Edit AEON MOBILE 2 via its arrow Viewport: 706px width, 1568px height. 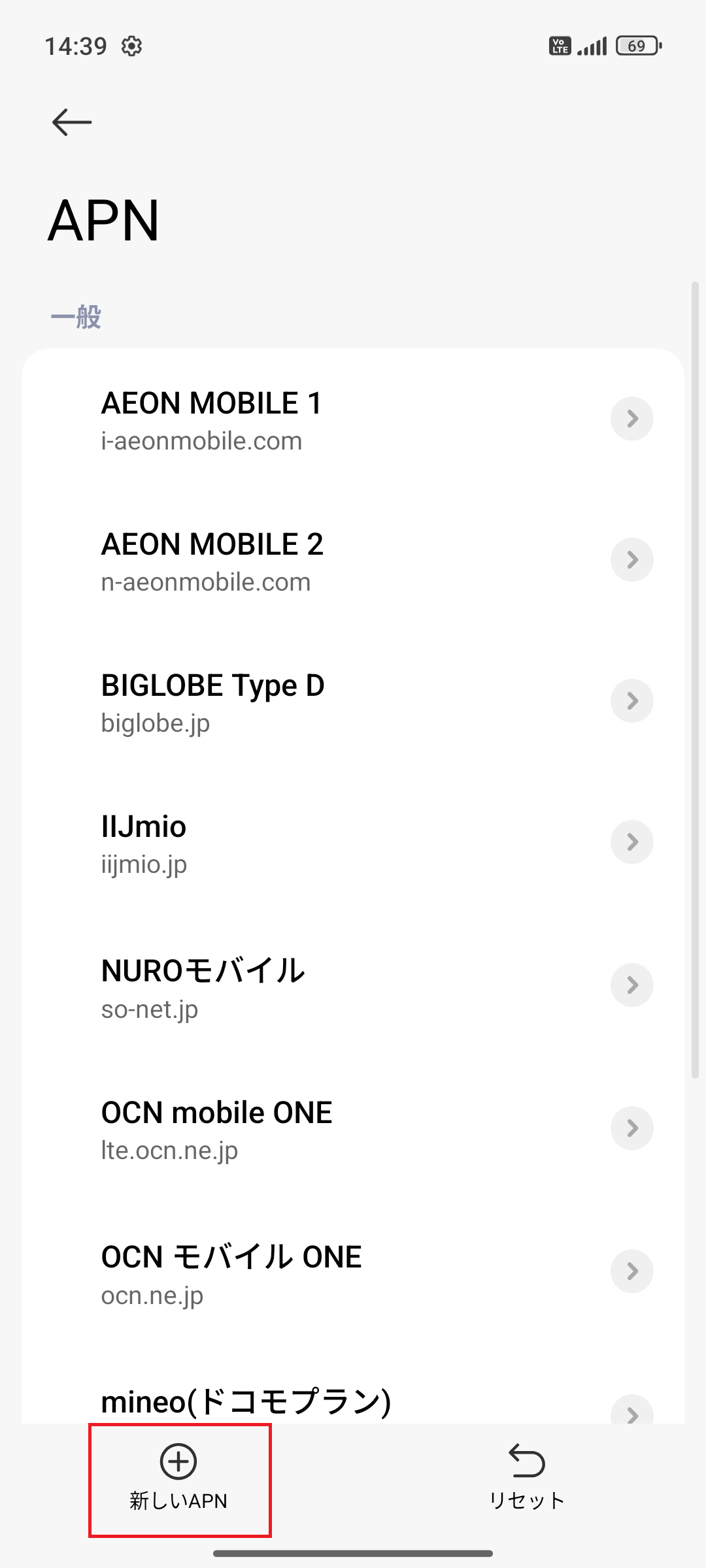[x=632, y=560]
